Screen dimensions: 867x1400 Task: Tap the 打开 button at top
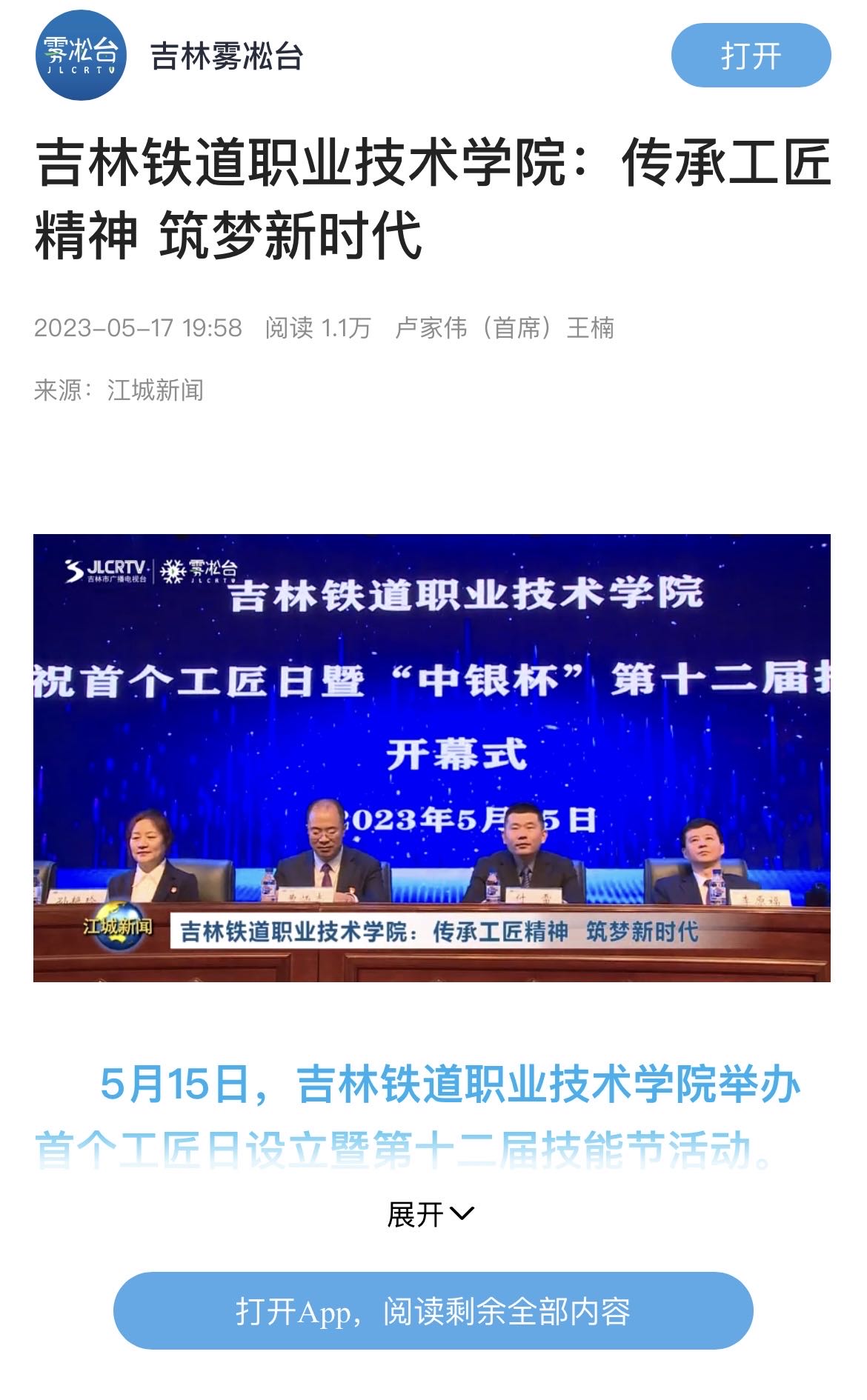[x=750, y=56]
